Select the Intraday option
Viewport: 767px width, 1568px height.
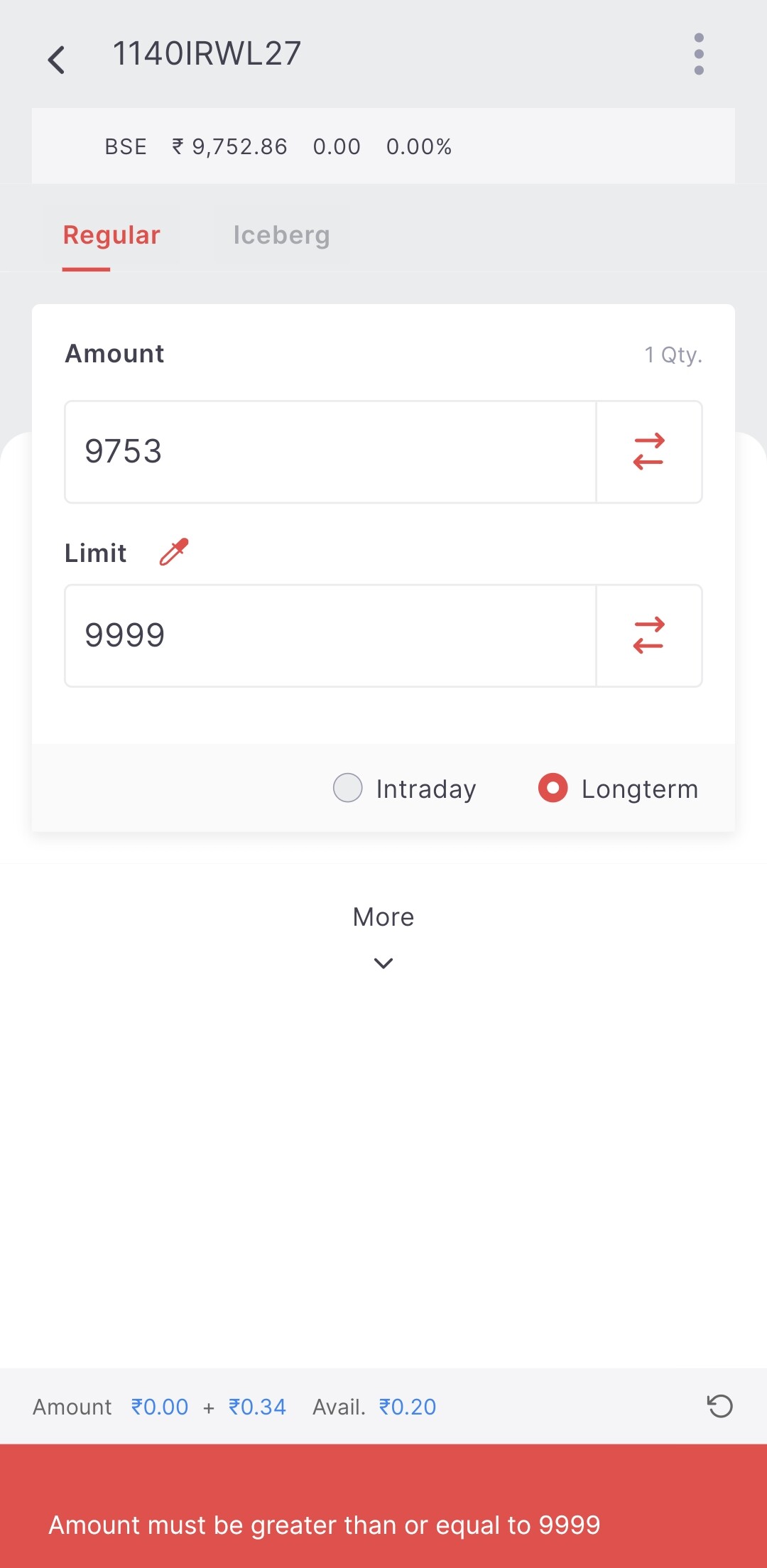coord(348,788)
